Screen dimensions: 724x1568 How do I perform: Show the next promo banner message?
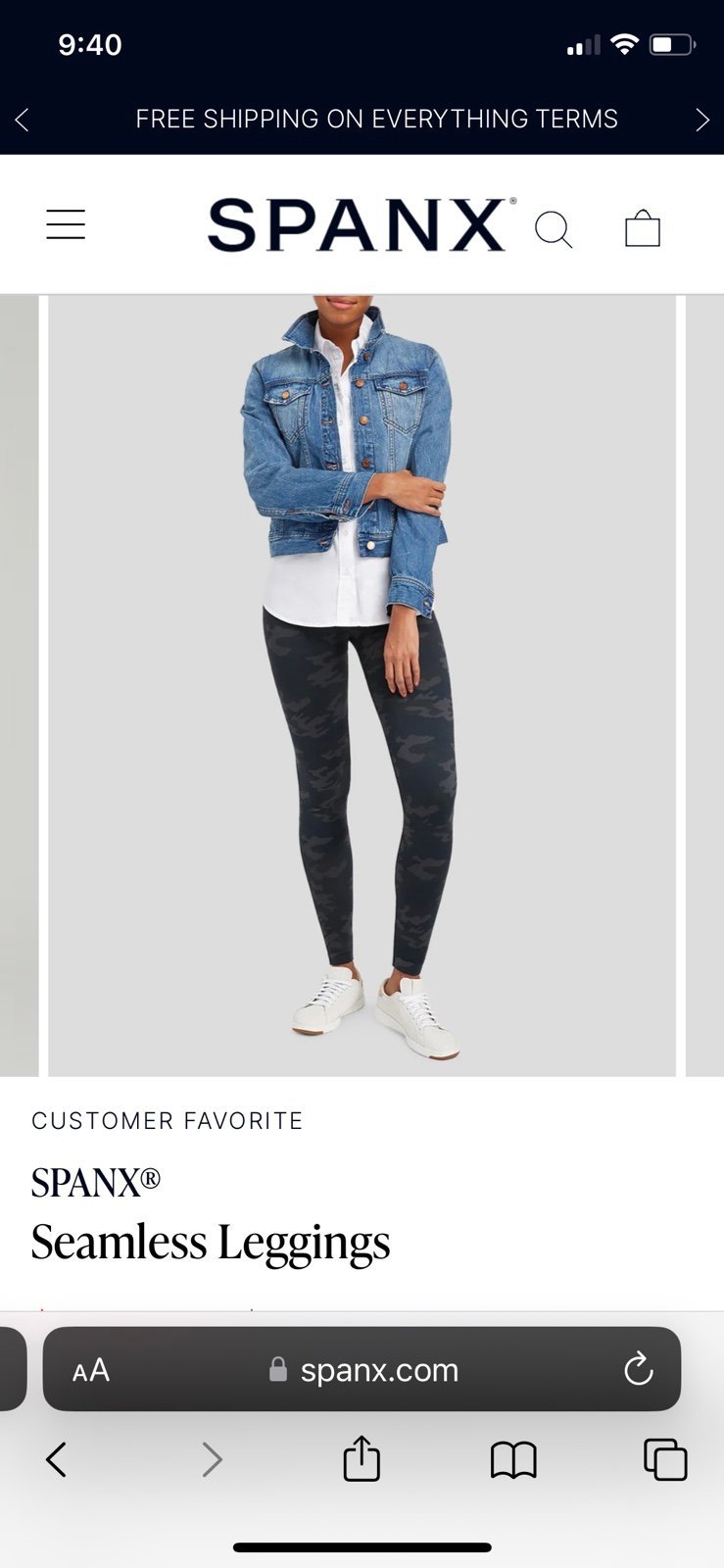(x=701, y=120)
